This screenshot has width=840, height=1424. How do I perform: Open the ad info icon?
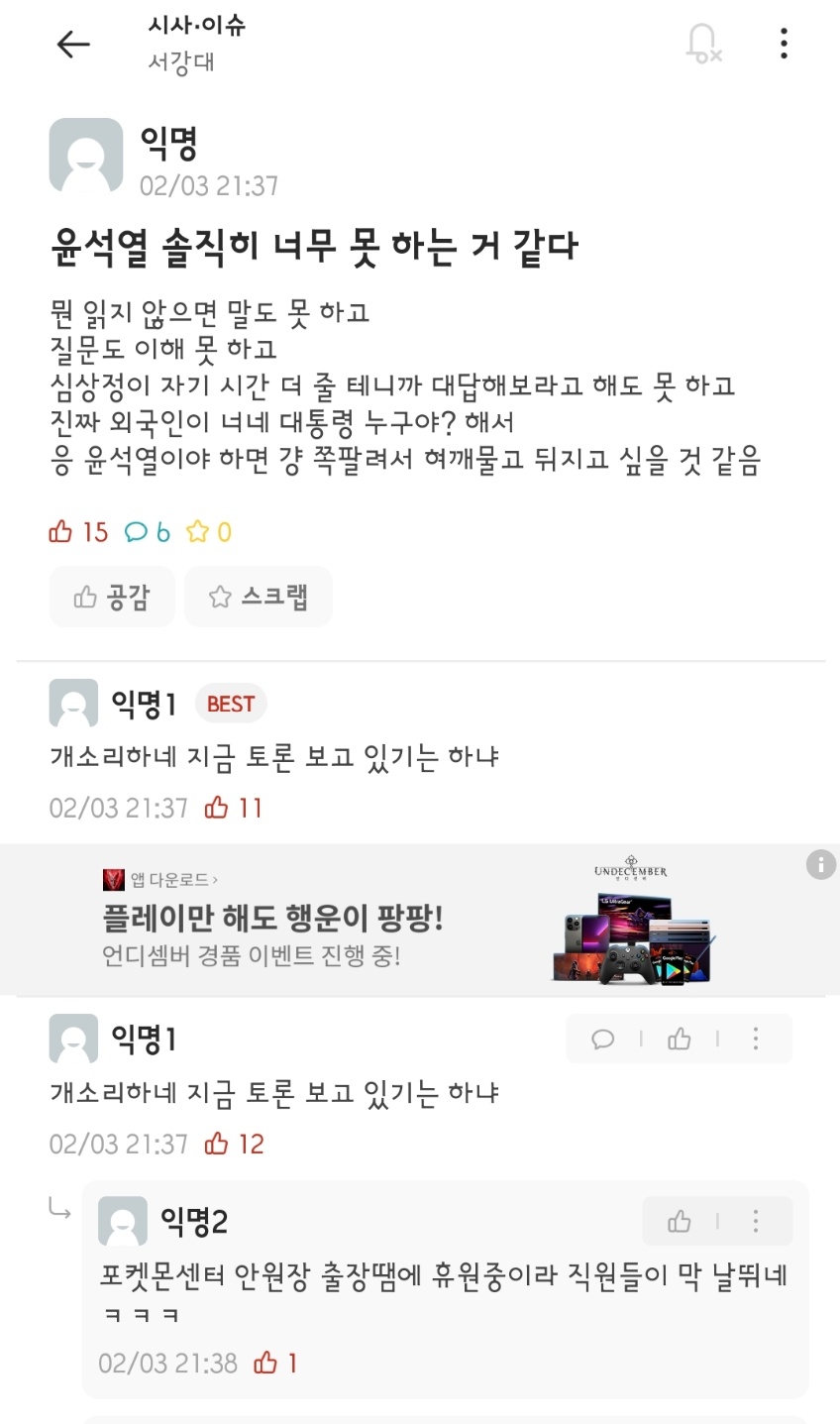tap(820, 864)
